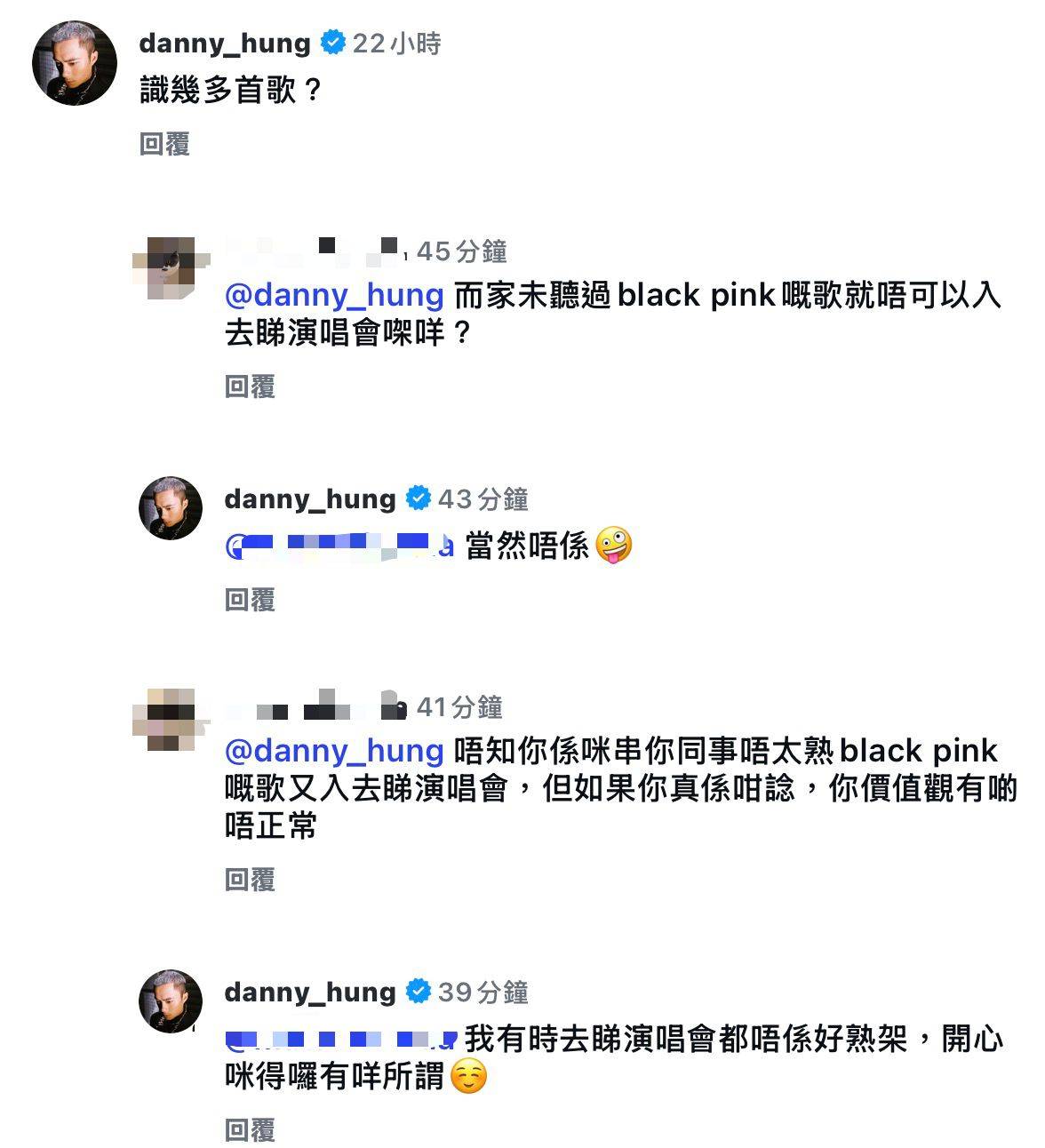Reply to danny_hung's "當然唔係" comment
1045x1148 pixels.
(x=250, y=600)
